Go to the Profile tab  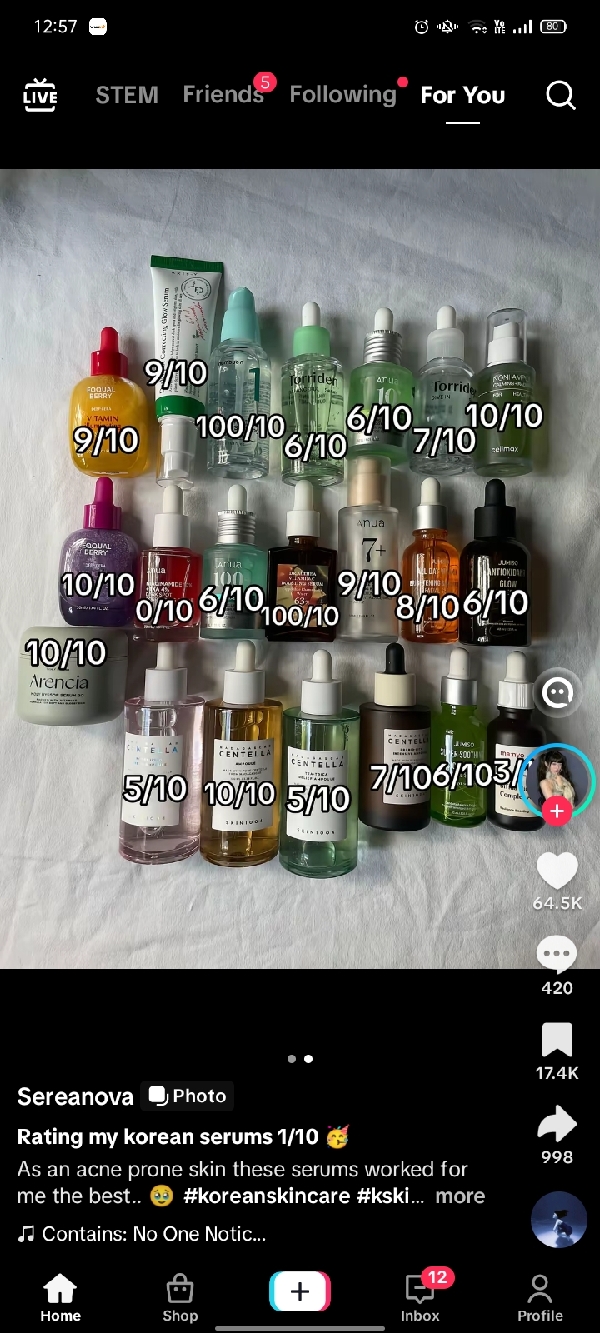[x=540, y=1298]
